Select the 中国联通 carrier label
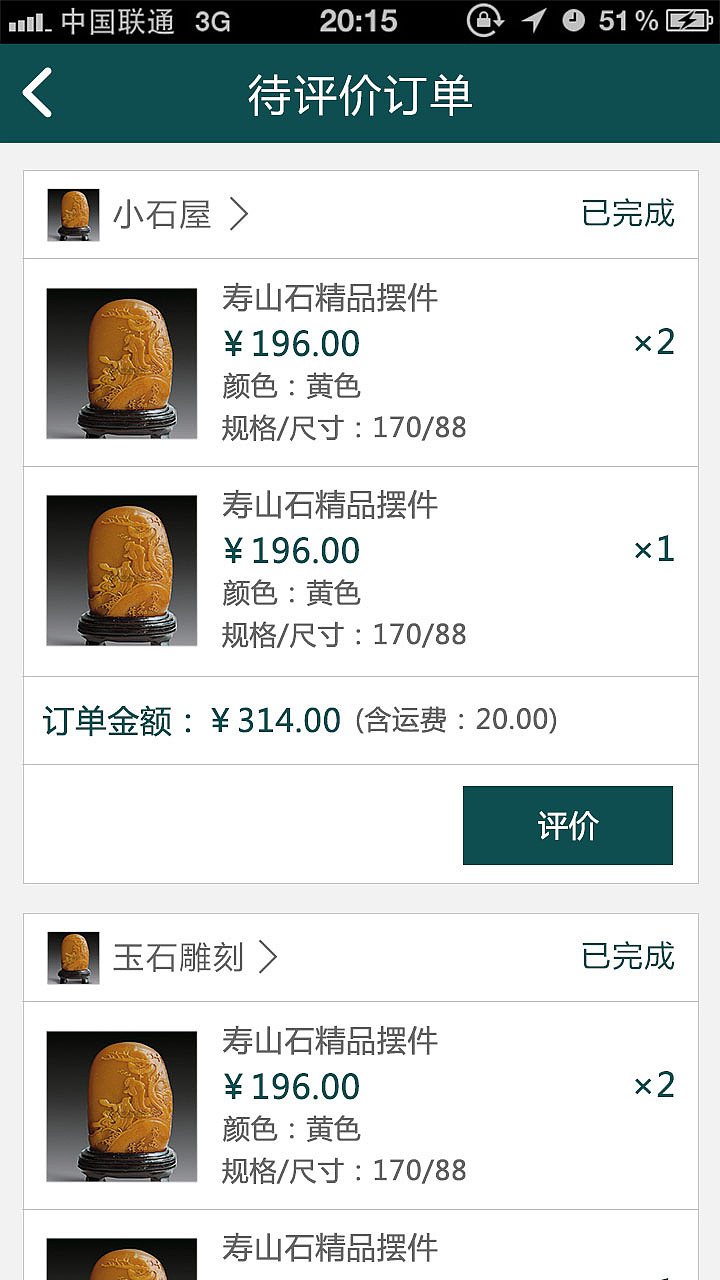The width and height of the screenshot is (720, 1280). pyautogui.click(x=120, y=20)
